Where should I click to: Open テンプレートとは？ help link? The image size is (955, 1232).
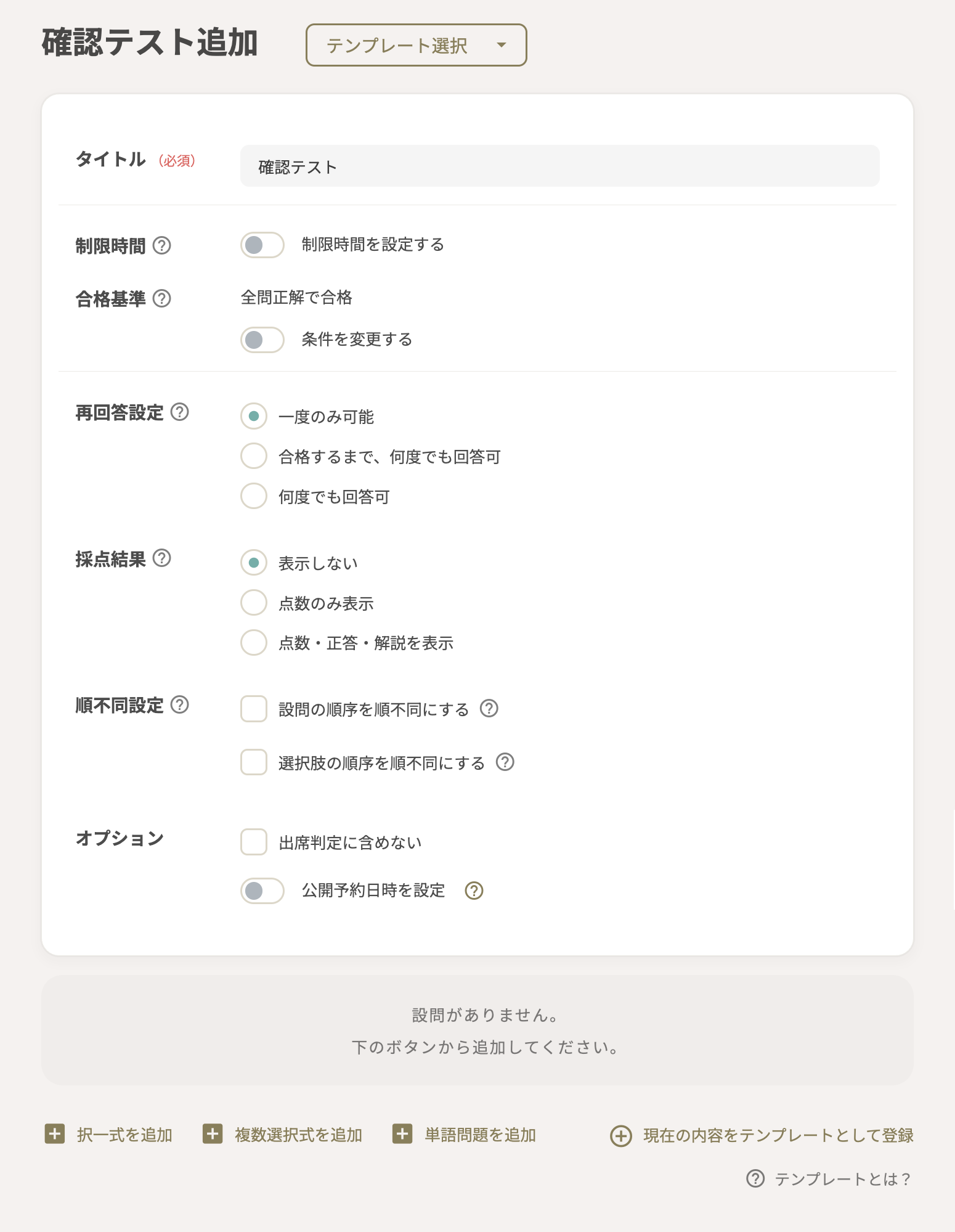point(829,1179)
